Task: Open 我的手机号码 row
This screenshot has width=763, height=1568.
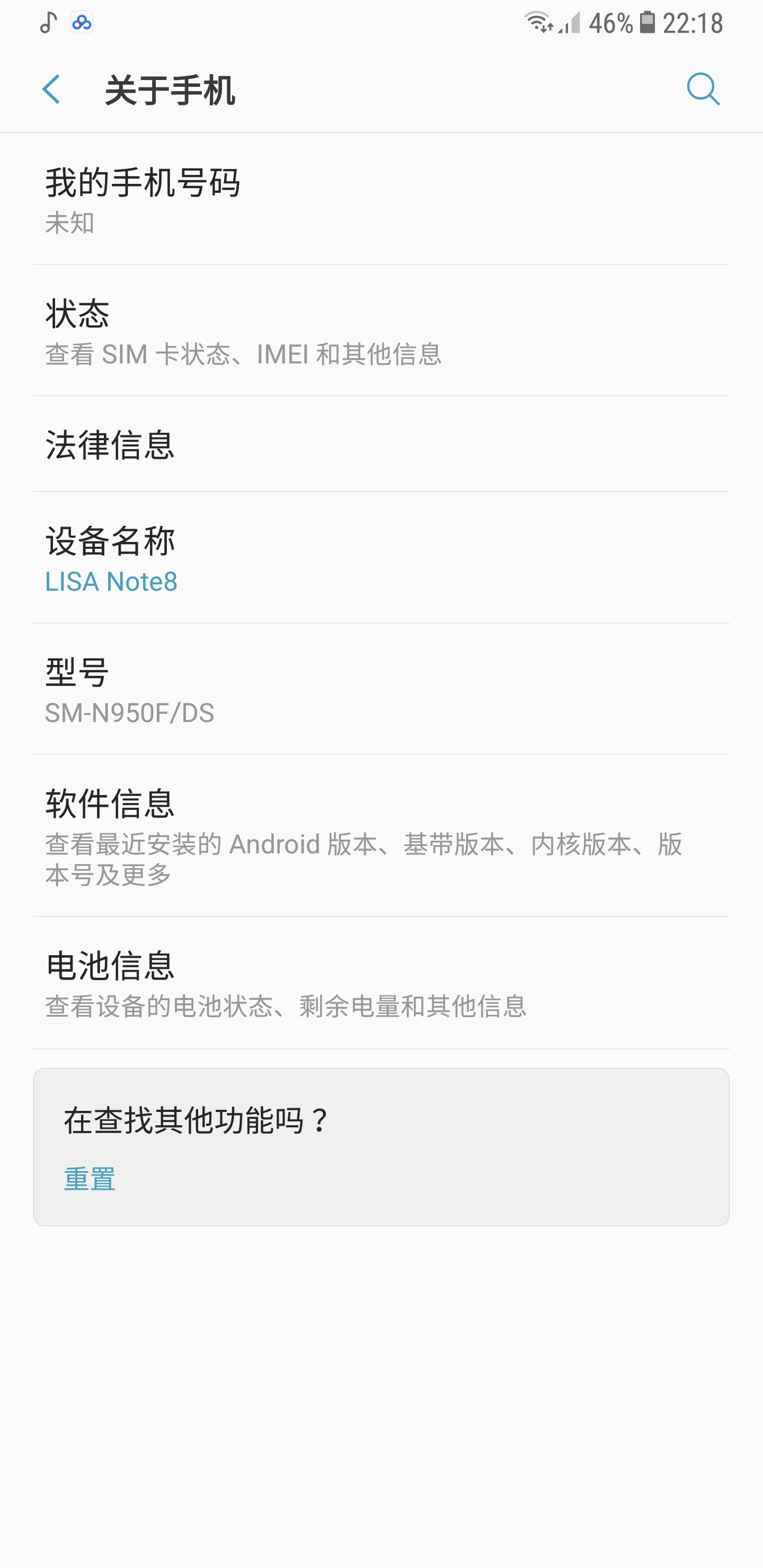Action: (x=381, y=199)
